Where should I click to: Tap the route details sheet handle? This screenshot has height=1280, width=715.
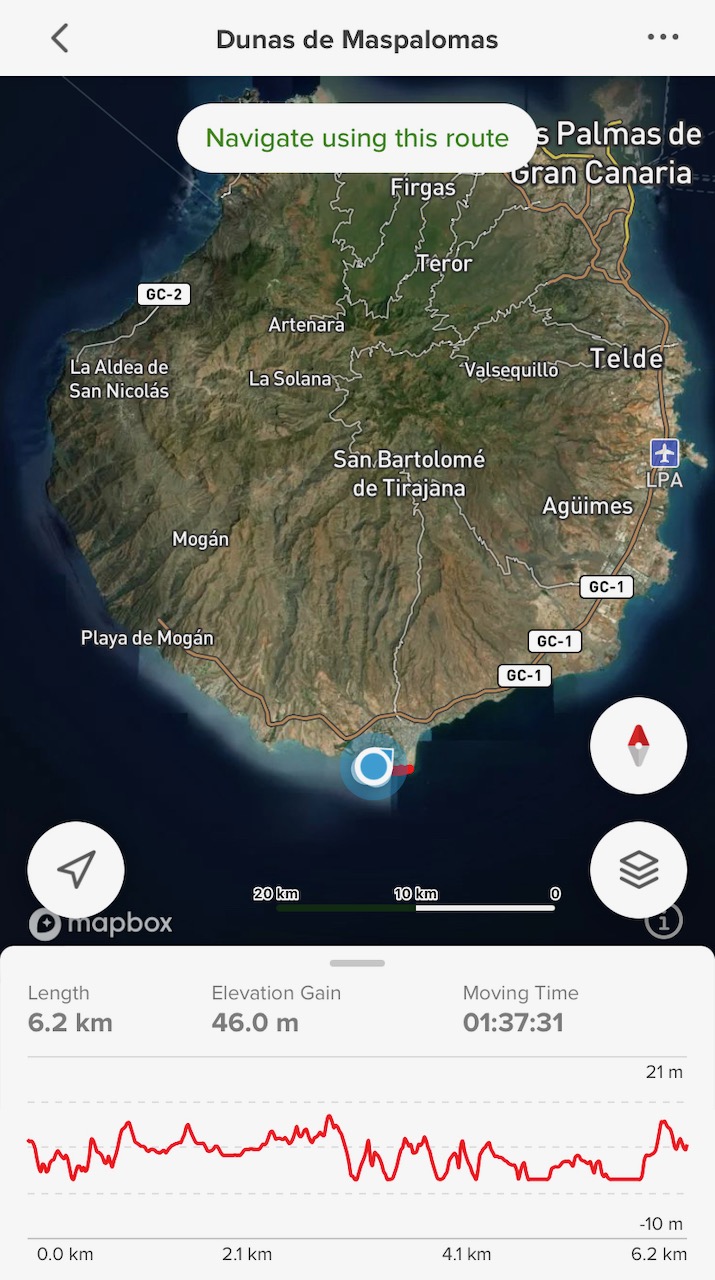coord(357,963)
